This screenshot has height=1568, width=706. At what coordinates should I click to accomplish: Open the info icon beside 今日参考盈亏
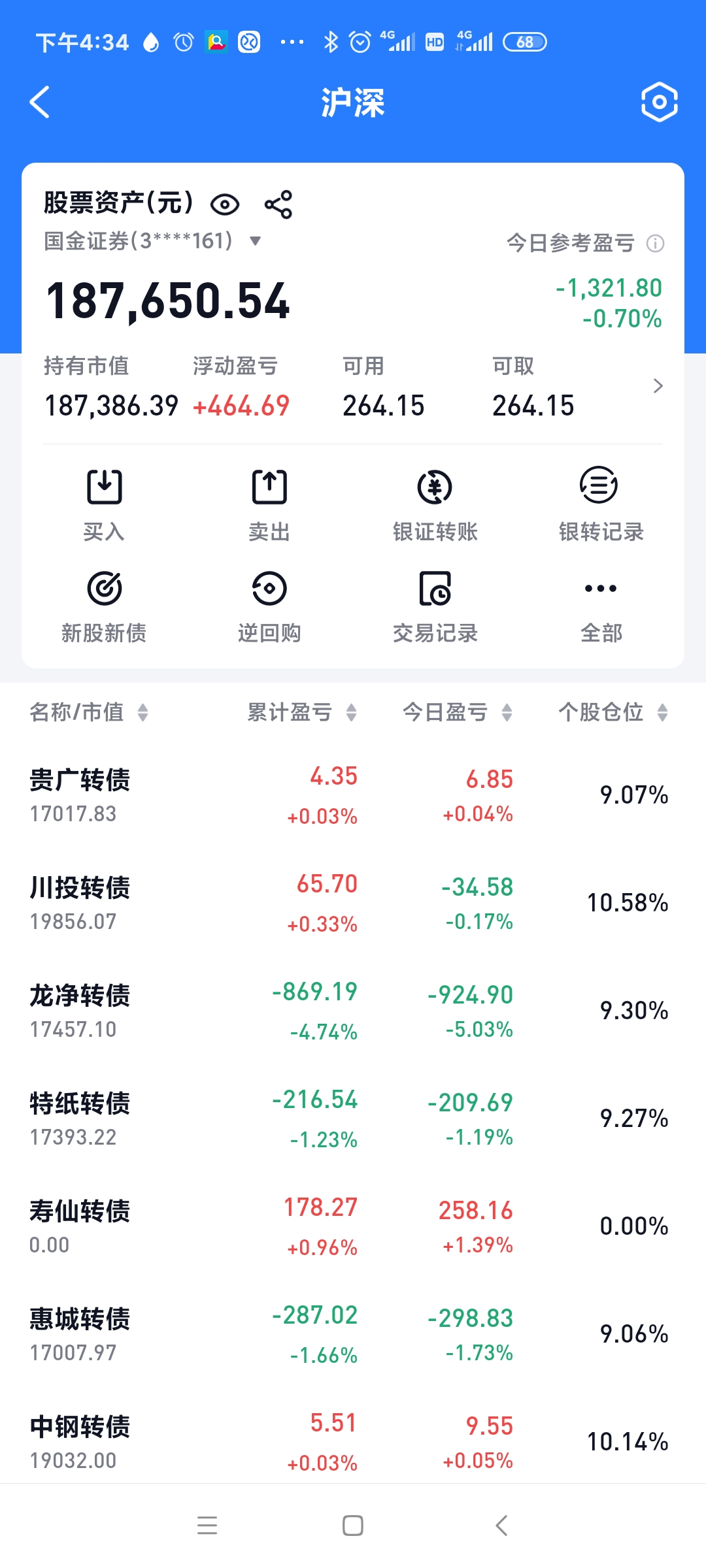click(655, 244)
